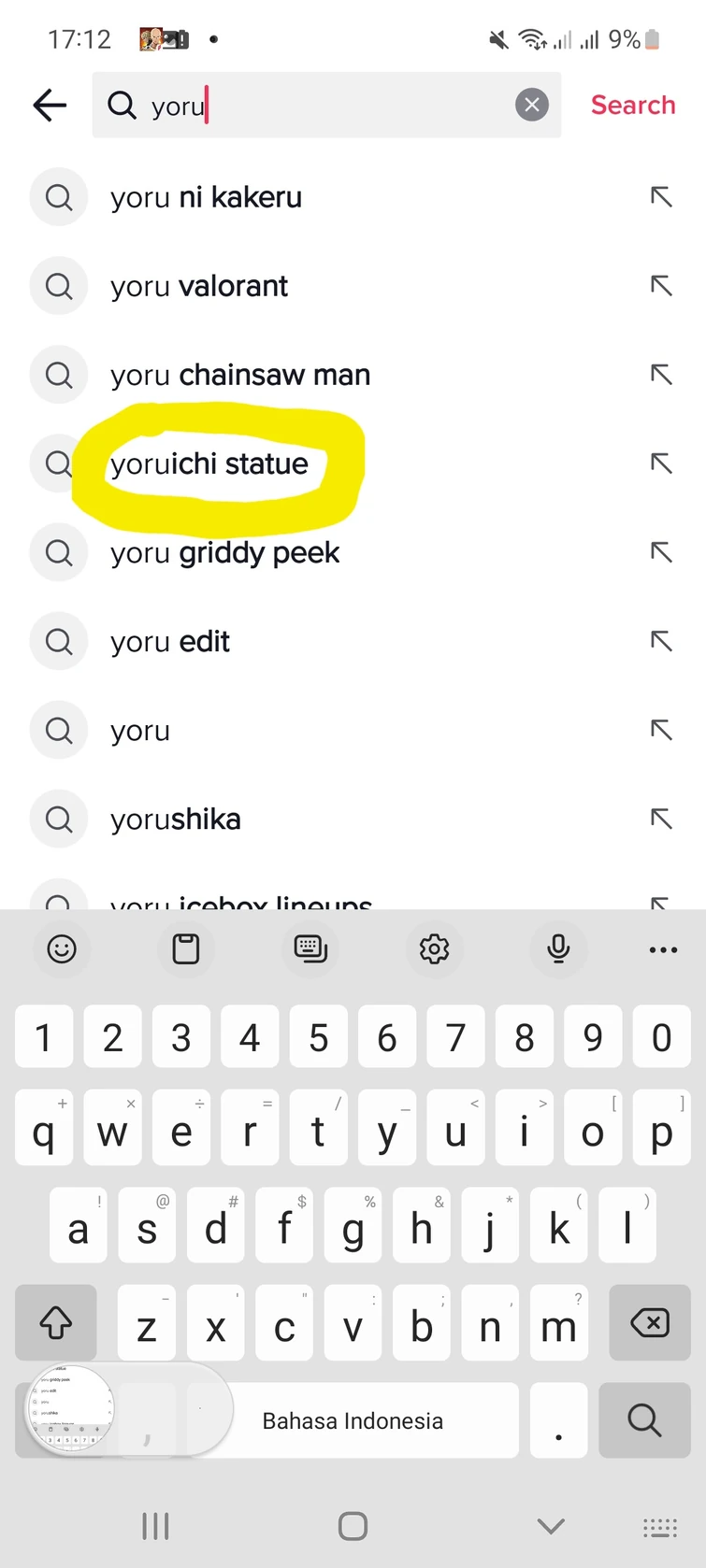Open suggestion yoru chainsaw man

click(x=240, y=375)
